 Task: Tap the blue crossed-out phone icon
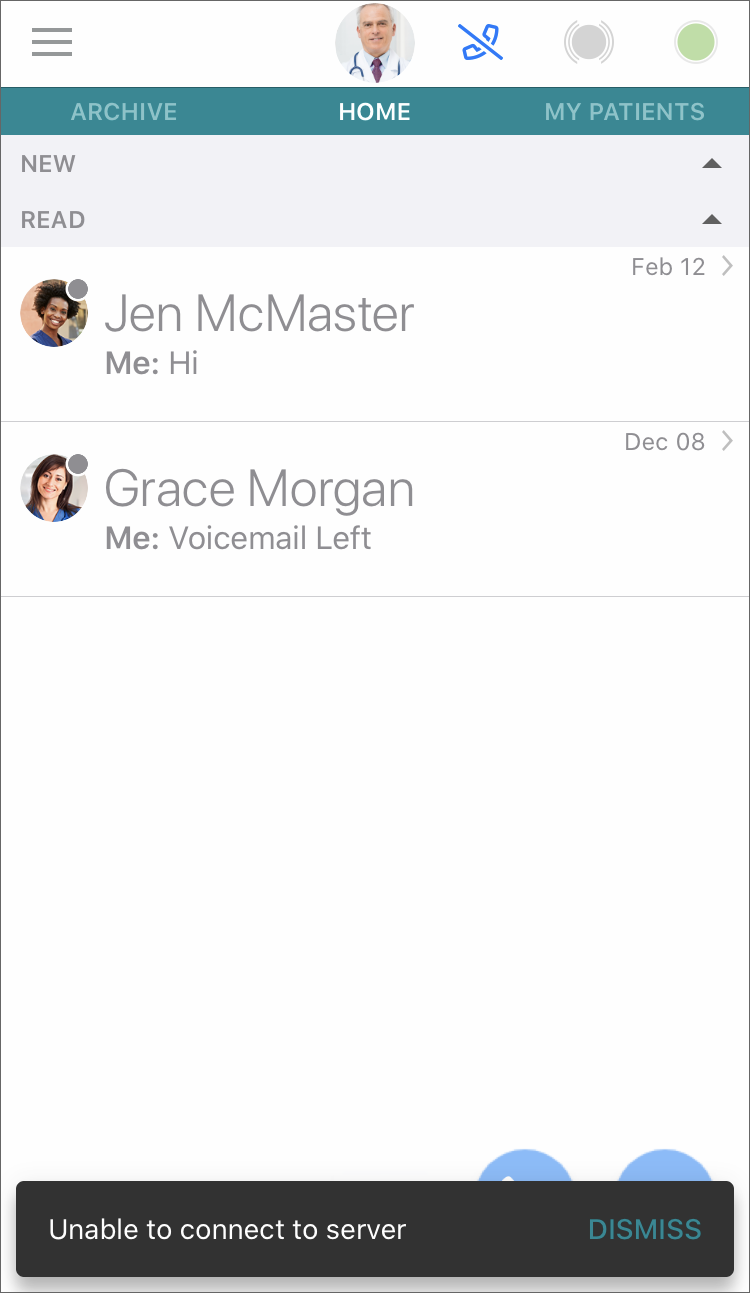tap(481, 42)
